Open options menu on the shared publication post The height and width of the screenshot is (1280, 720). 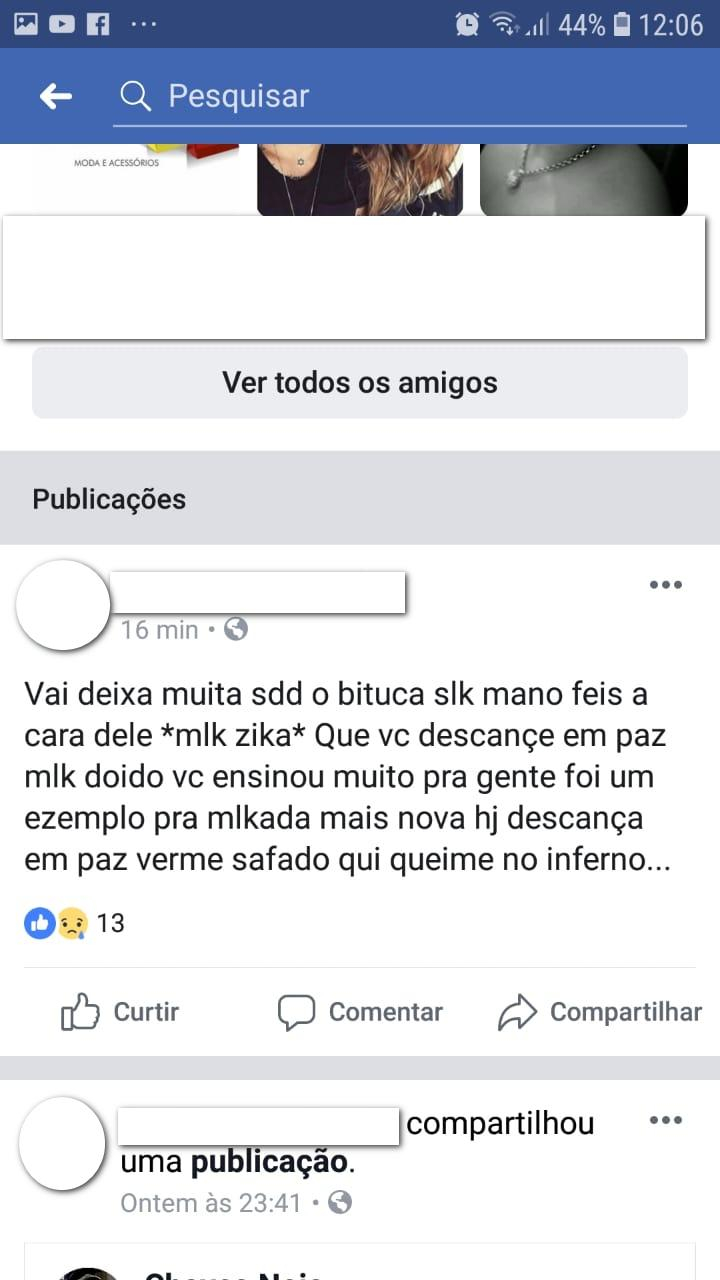click(665, 1120)
